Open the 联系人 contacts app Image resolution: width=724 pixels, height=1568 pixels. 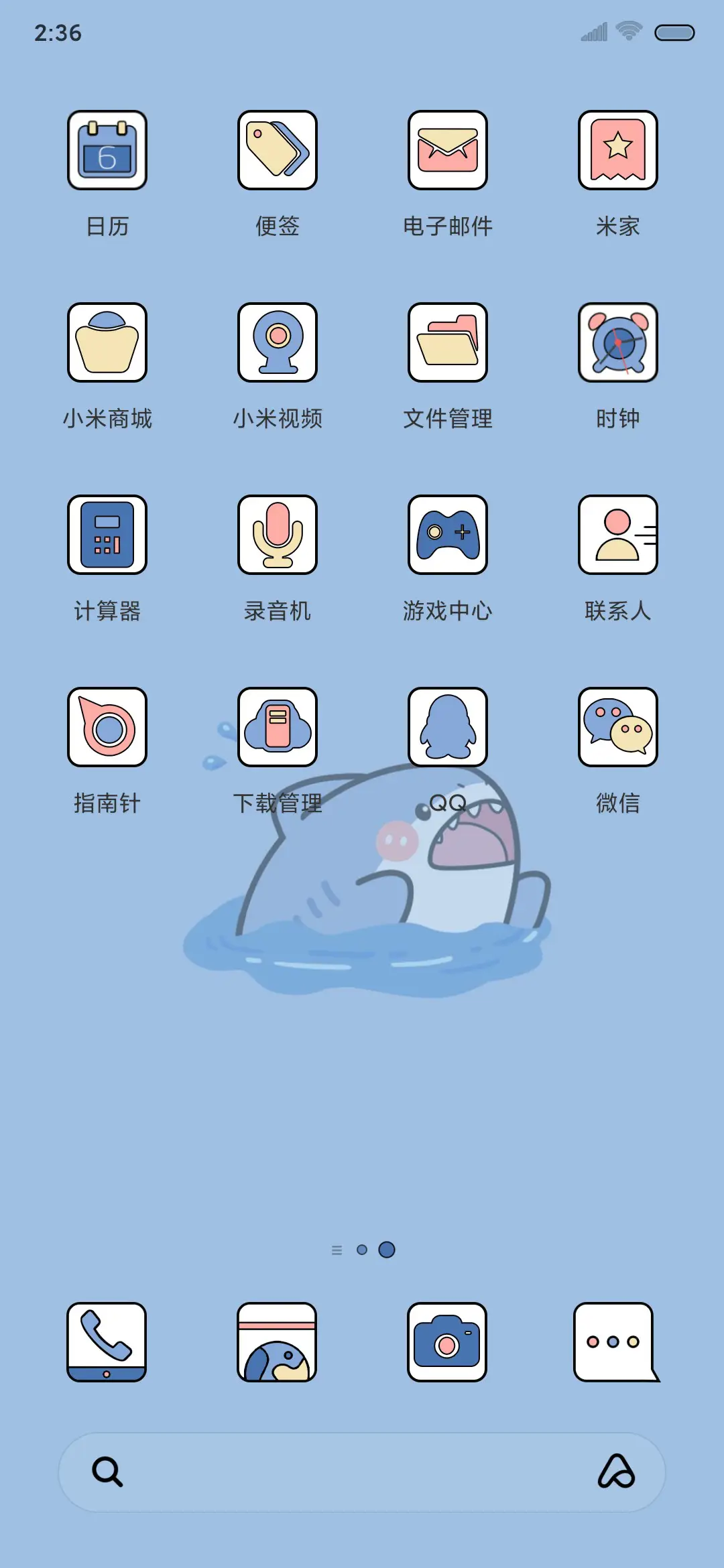617,534
